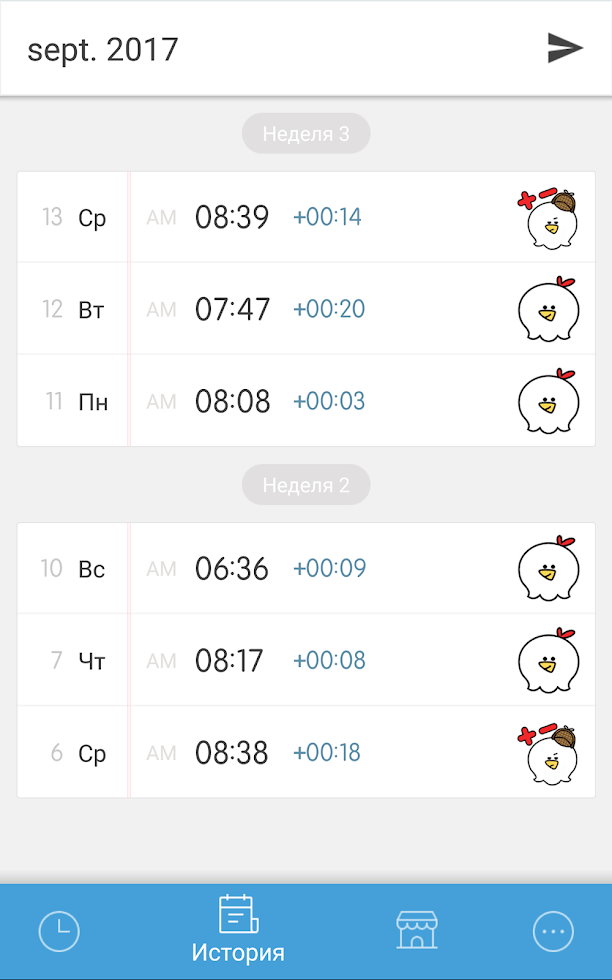Viewport: 612px width, 980px height.
Task: Open the 10 Вс record at 06:36
Action: 306,569
